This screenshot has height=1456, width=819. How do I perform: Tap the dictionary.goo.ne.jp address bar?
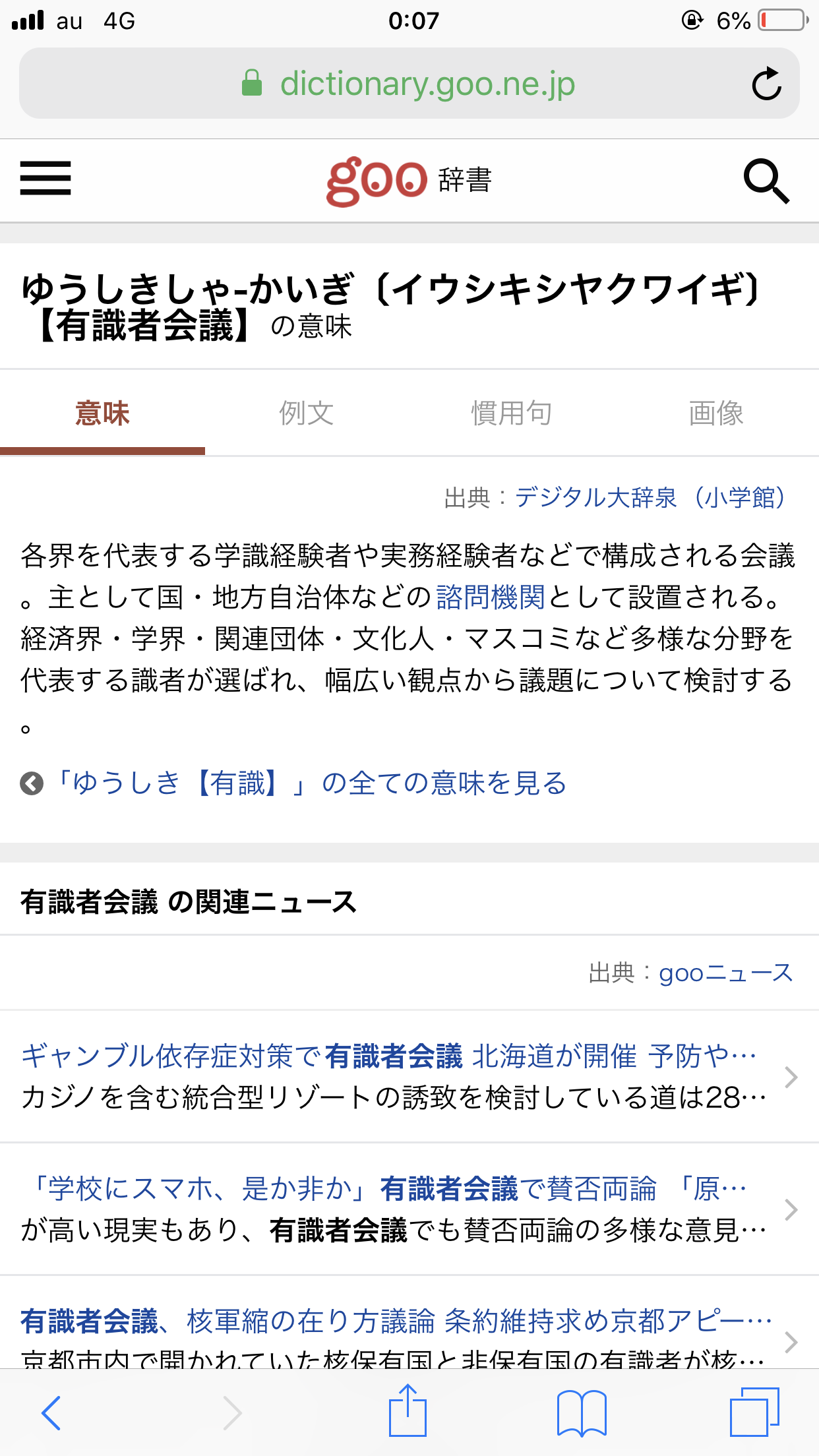pos(409,84)
